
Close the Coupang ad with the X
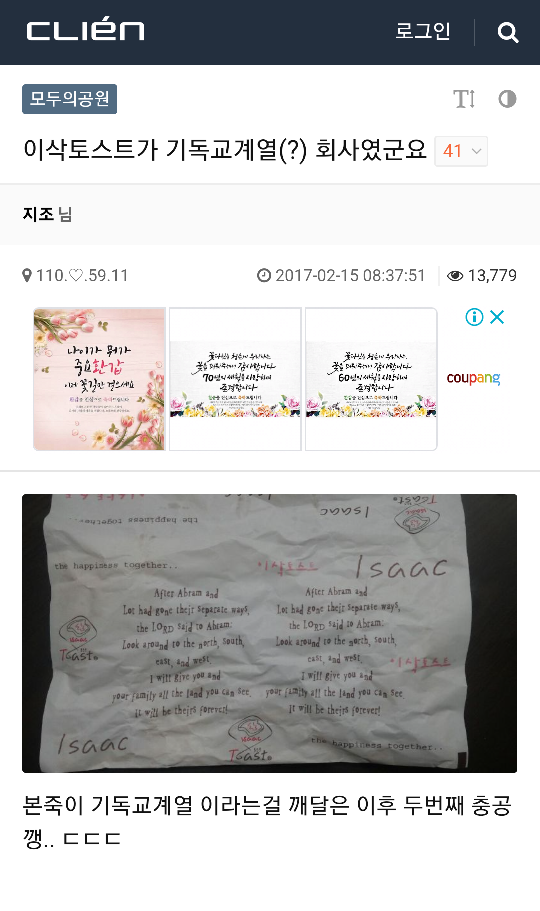tap(497, 317)
